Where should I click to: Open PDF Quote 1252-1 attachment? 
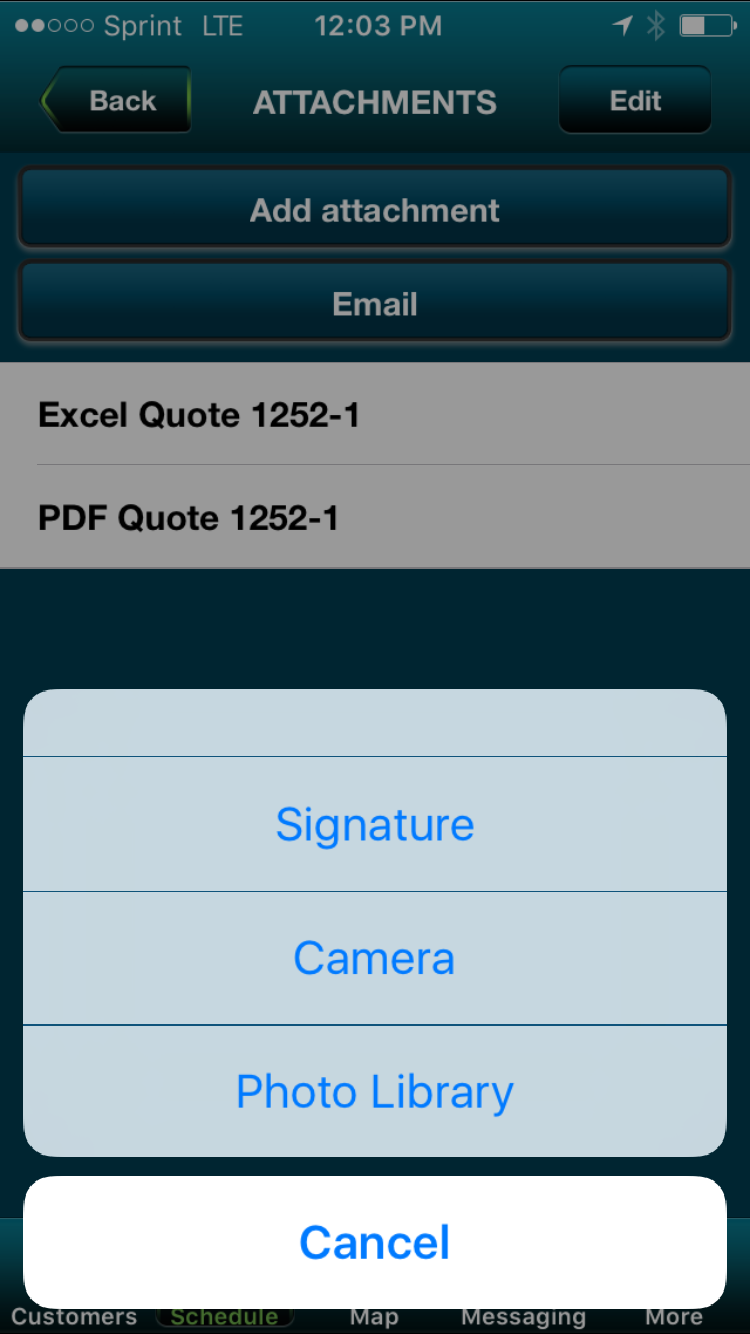tap(374, 518)
